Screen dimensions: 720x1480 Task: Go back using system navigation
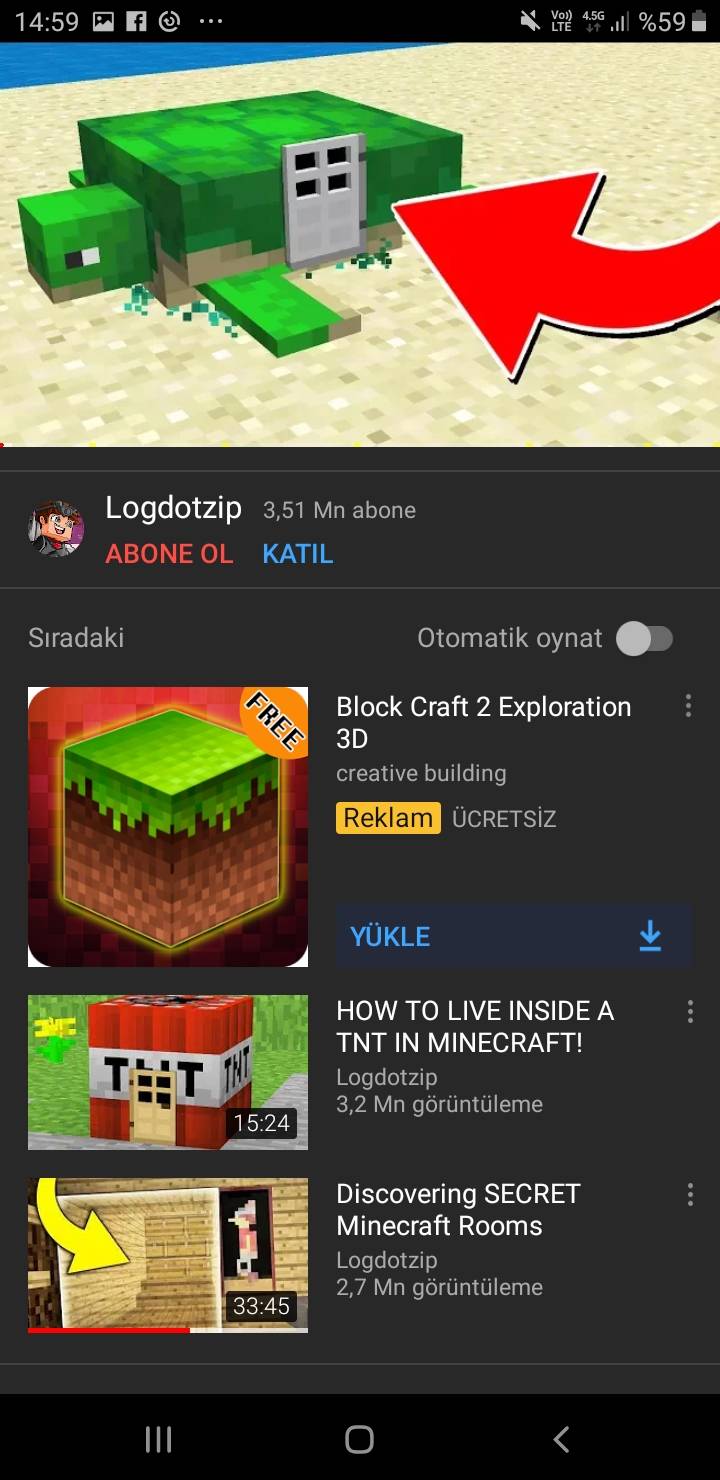(561, 1439)
